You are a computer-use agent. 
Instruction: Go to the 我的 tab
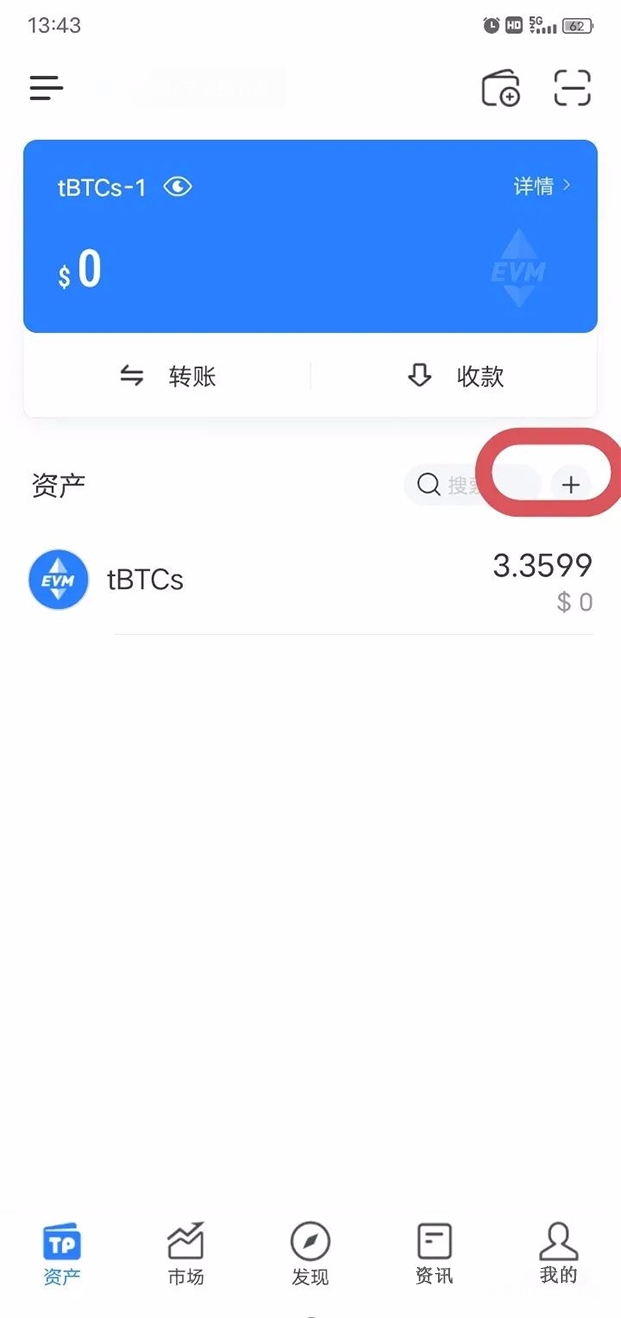point(558,1254)
